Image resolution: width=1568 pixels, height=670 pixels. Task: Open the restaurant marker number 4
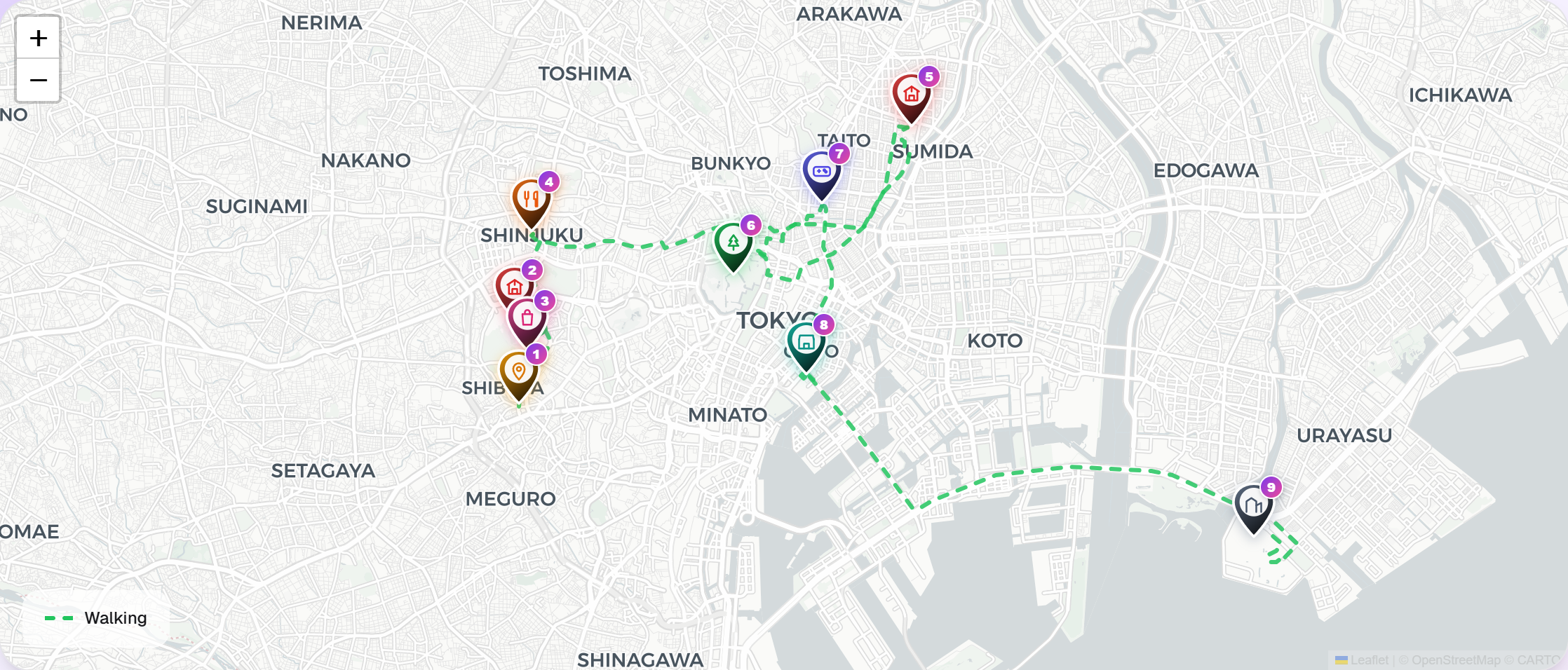click(531, 200)
